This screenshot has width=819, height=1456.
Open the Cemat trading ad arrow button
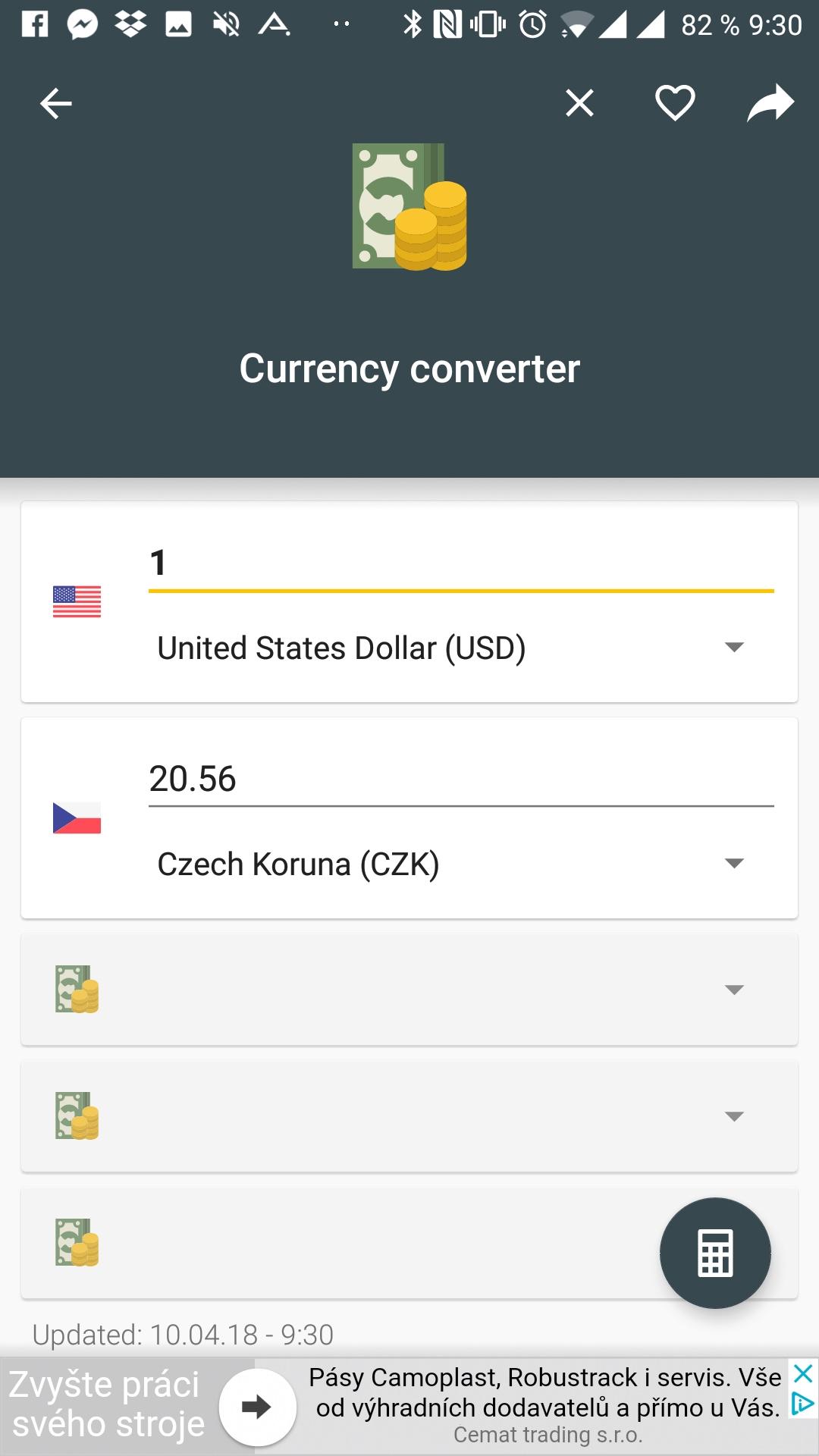[257, 1407]
